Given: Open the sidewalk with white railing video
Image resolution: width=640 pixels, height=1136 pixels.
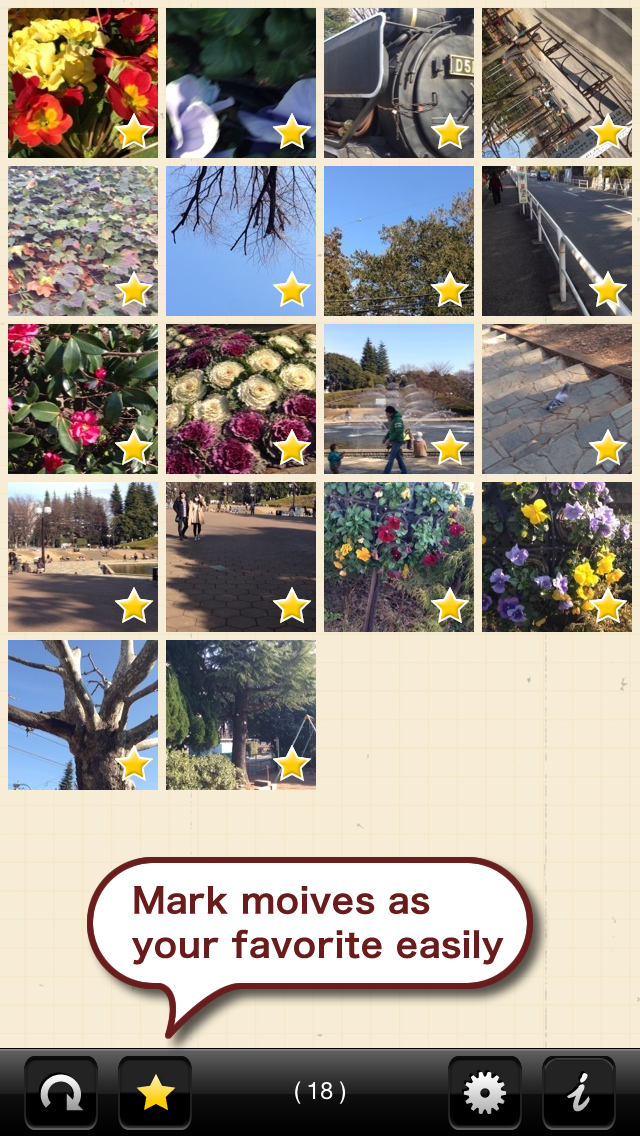Looking at the screenshot, I should click(557, 241).
